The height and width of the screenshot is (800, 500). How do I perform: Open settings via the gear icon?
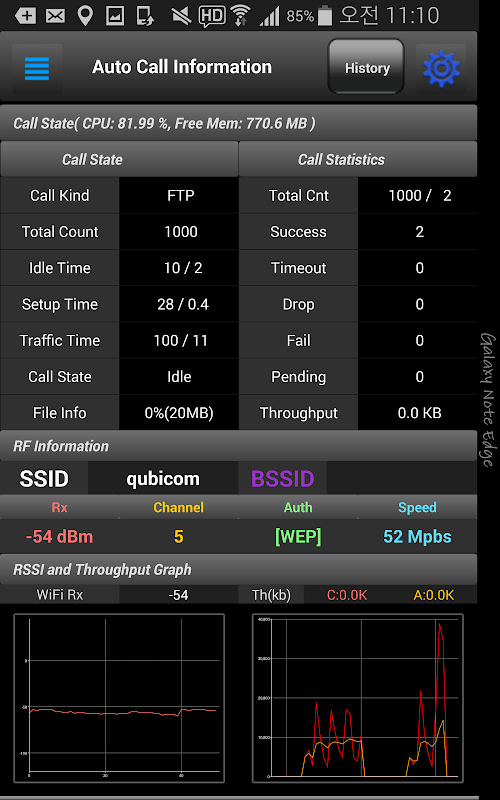pyautogui.click(x=441, y=68)
